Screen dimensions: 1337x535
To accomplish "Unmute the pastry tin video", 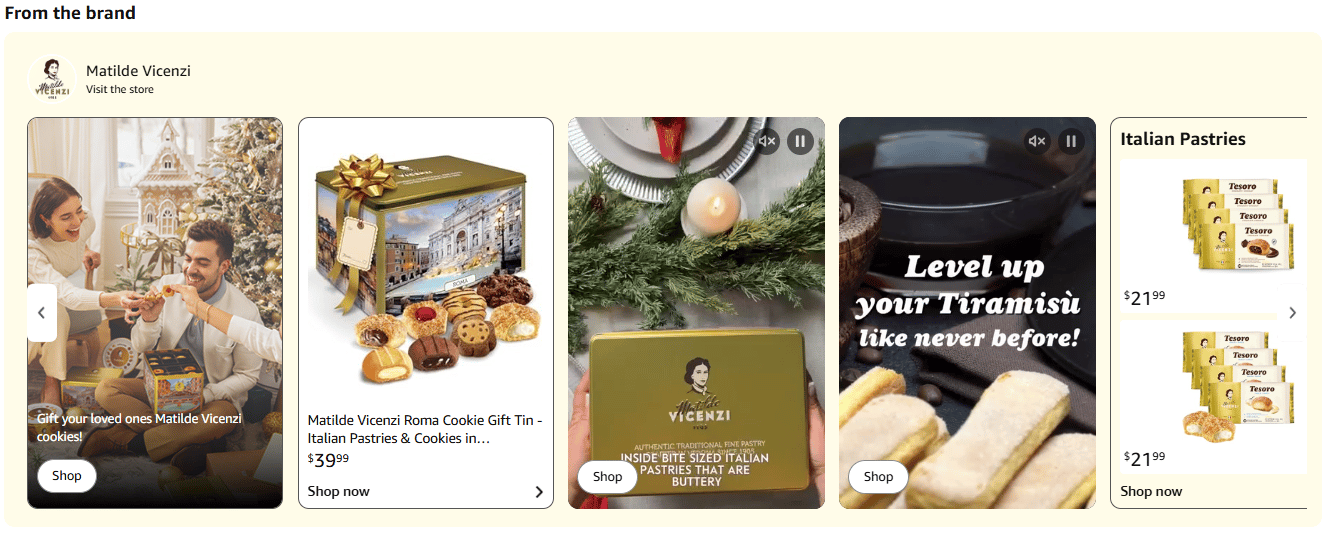I will coord(767,141).
